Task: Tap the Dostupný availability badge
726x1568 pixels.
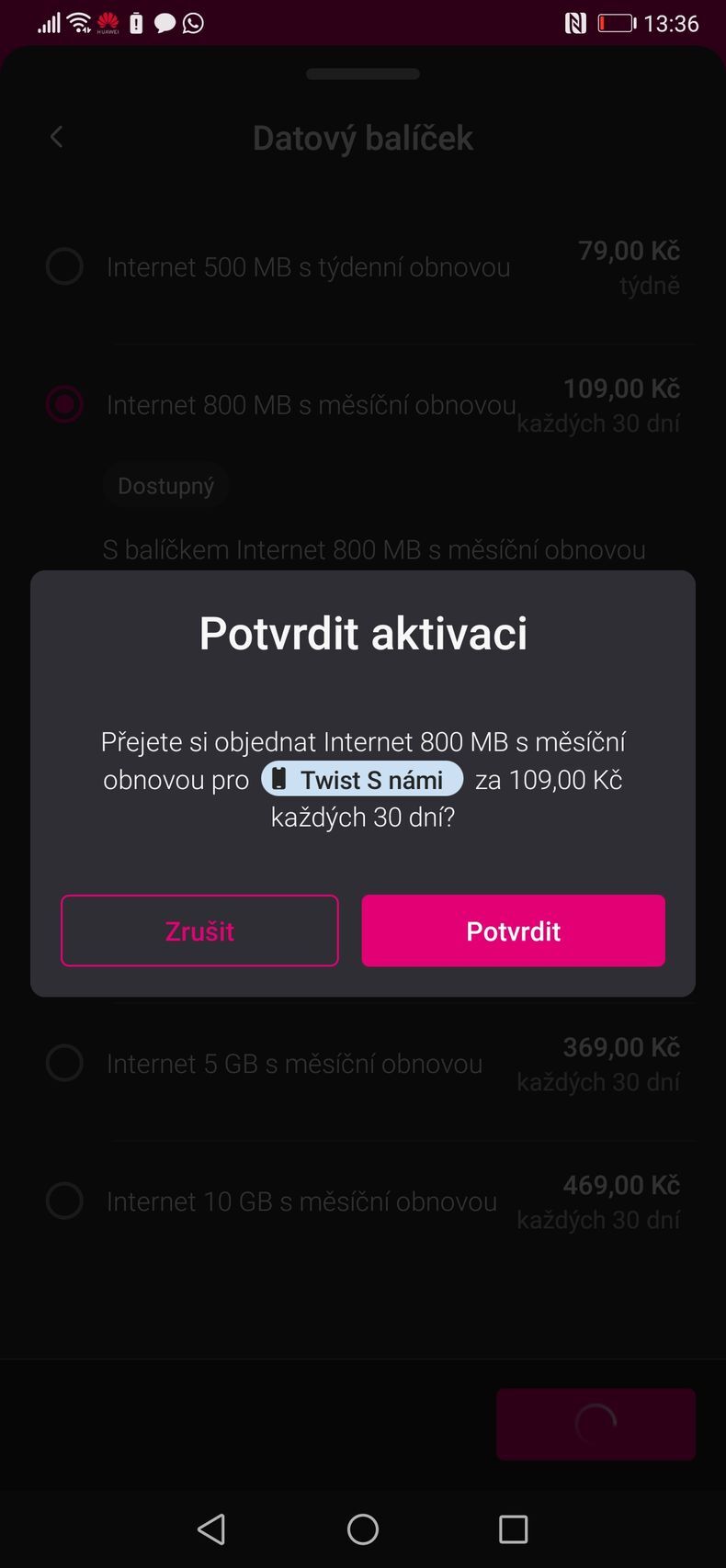Action: (x=165, y=485)
